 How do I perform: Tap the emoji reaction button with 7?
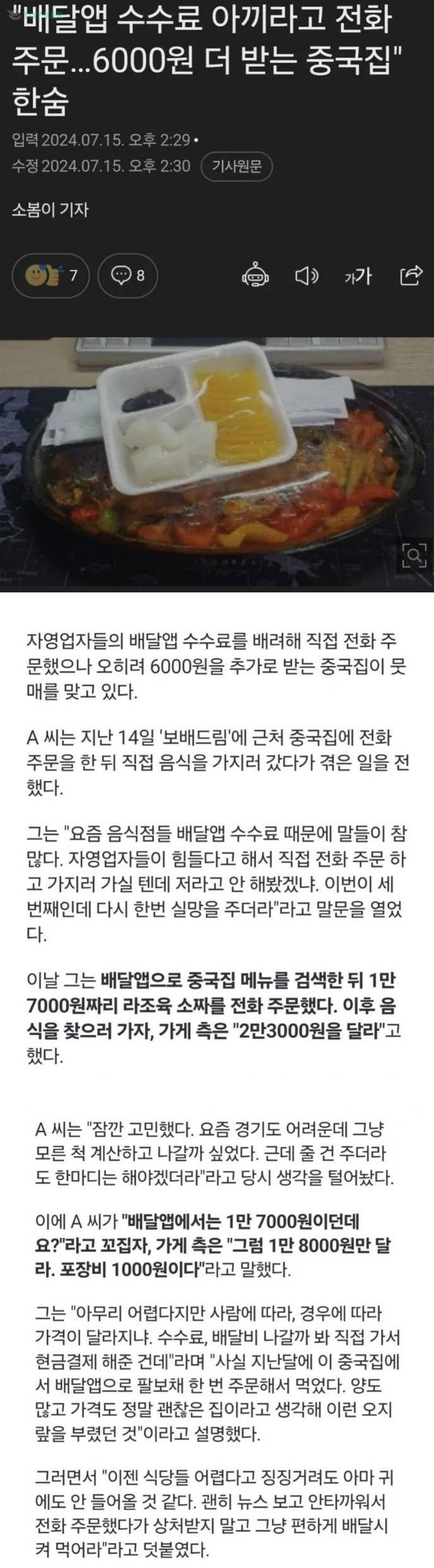click(51, 275)
